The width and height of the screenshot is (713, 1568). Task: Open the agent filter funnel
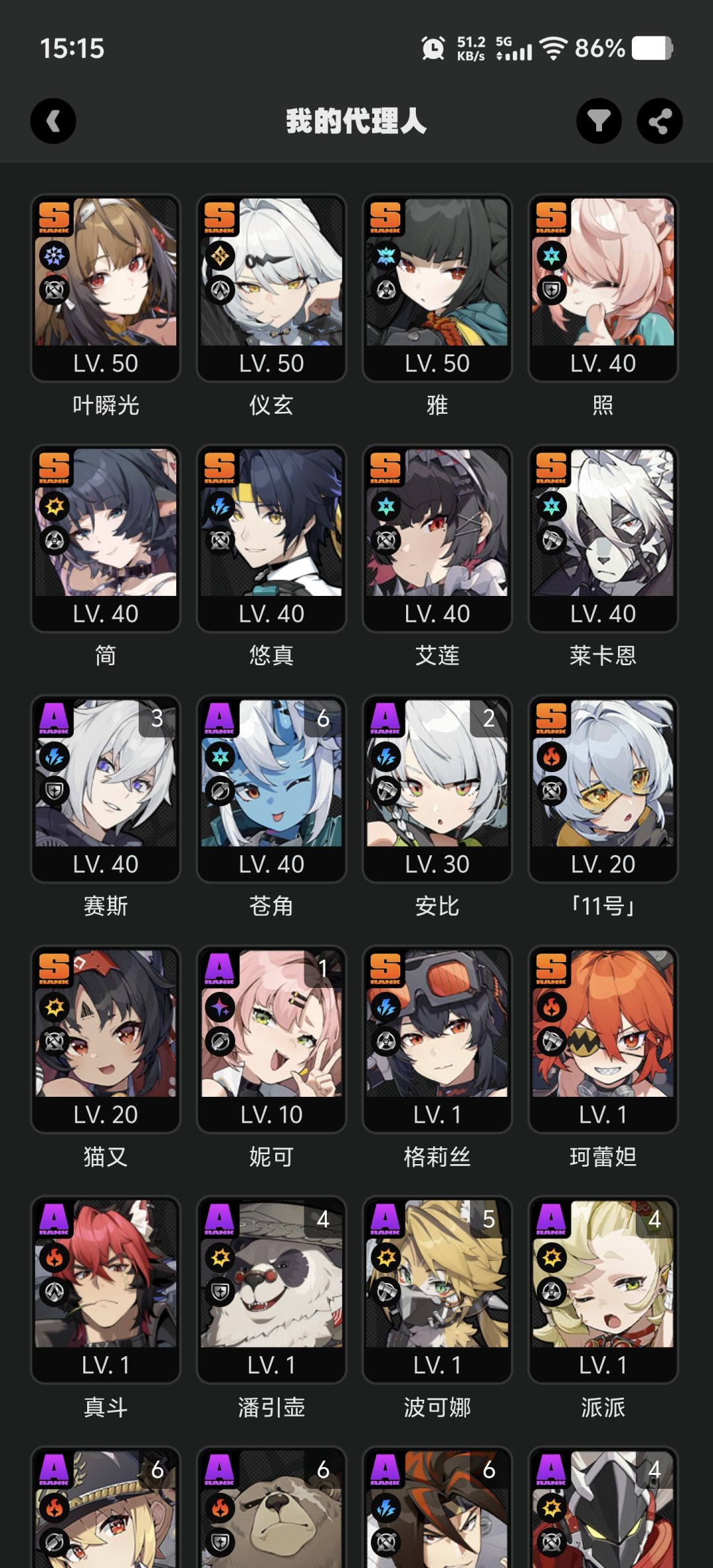599,121
